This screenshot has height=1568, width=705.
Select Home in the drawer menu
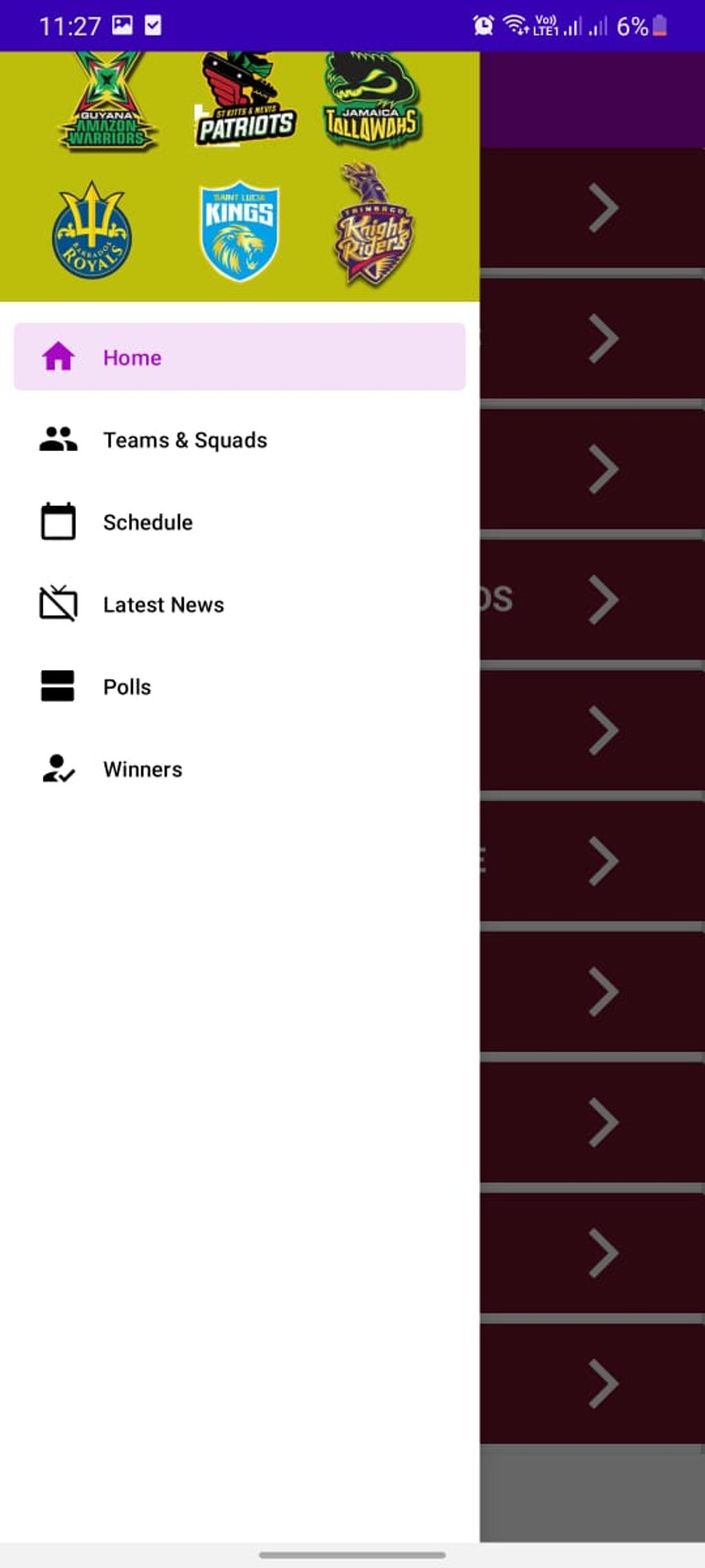click(x=239, y=357)
